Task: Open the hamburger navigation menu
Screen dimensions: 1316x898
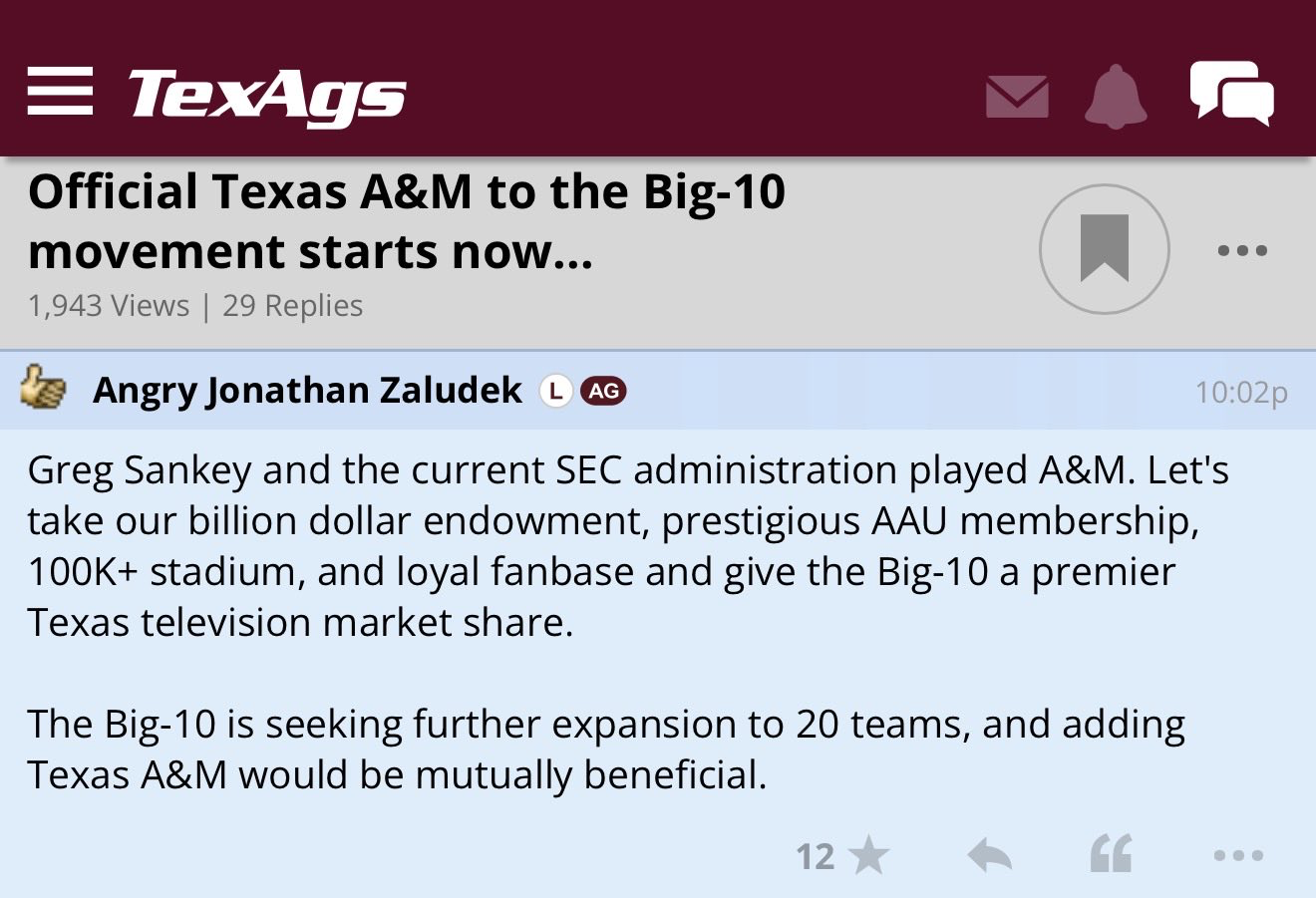Action: coord(60,92)
